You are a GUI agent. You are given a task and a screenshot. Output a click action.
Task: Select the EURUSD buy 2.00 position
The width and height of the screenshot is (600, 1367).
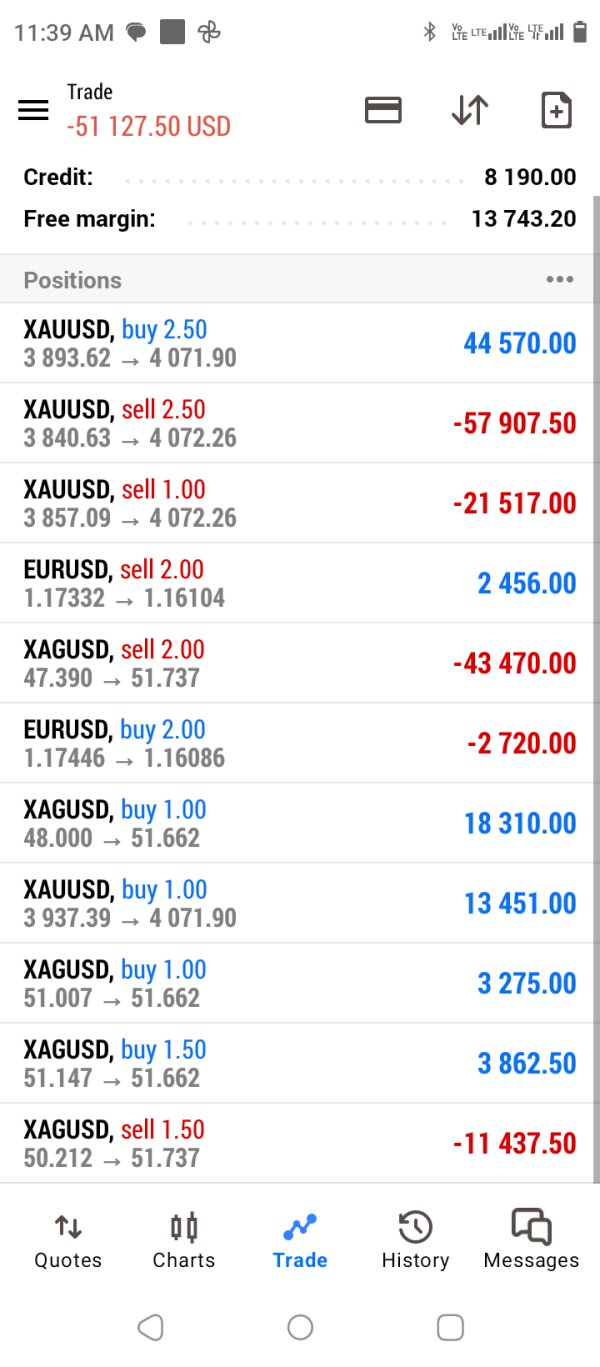coord(300,743)
